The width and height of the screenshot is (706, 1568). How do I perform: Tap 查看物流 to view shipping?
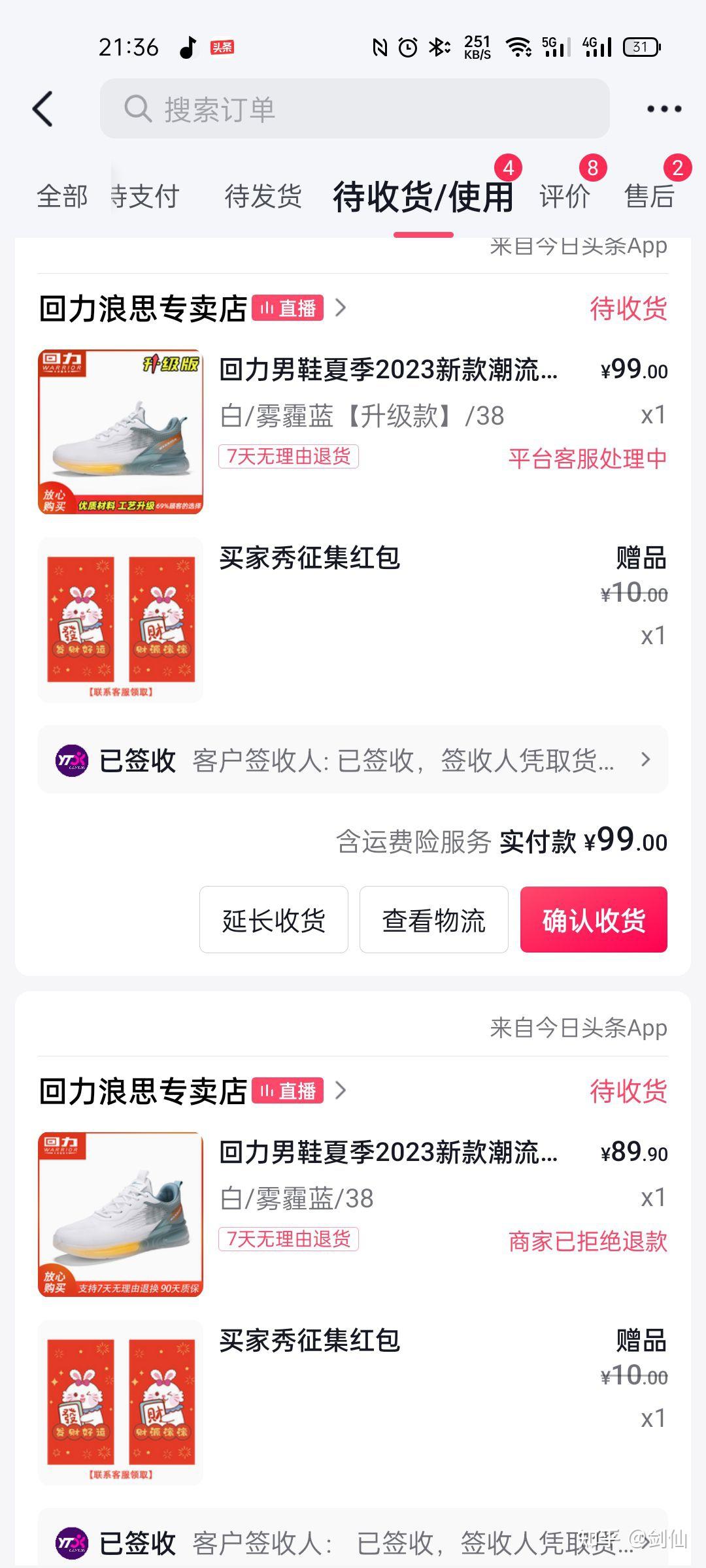pos(434,920)
